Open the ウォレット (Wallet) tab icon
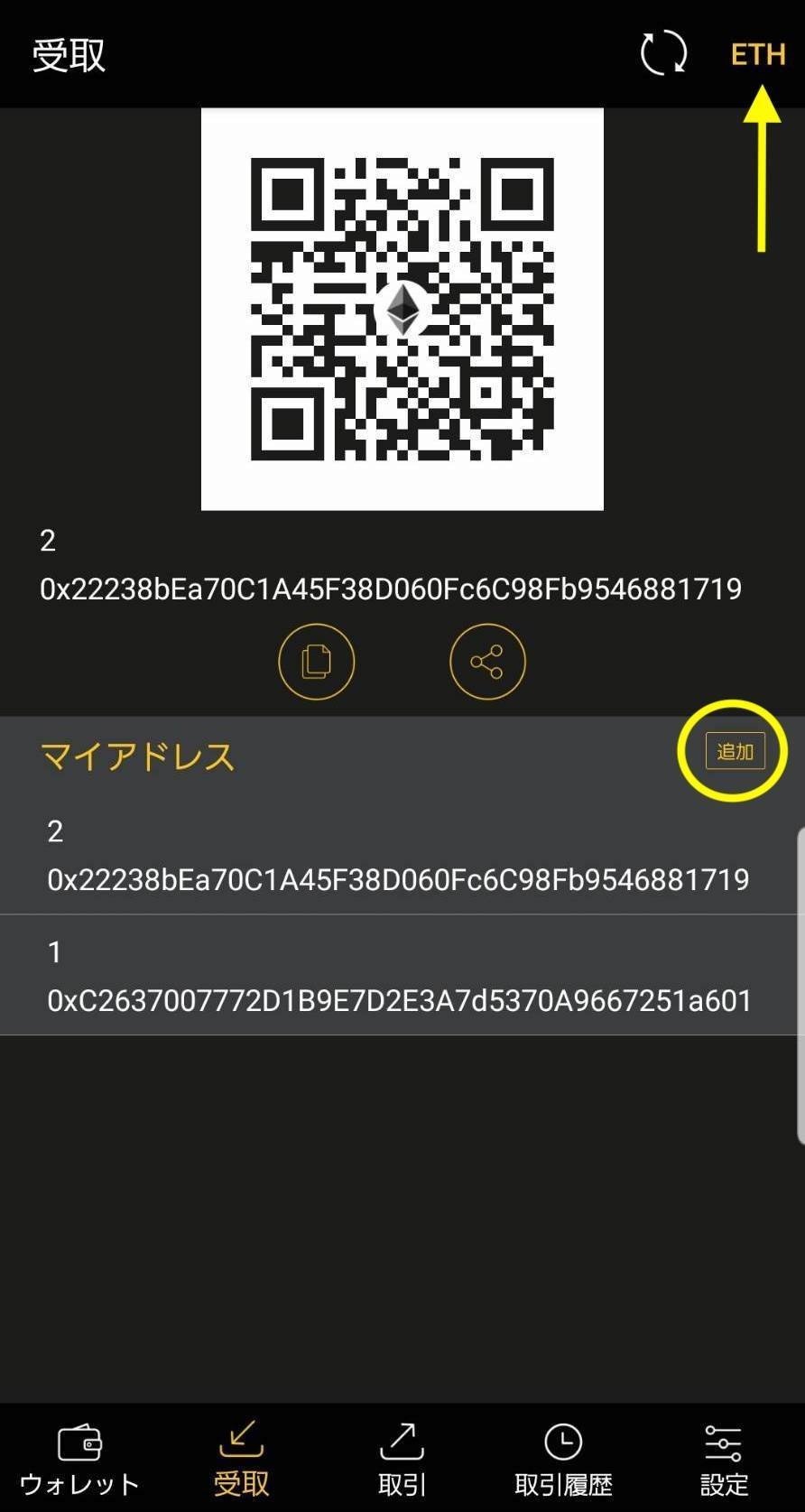 click(x=78, y=1442)
